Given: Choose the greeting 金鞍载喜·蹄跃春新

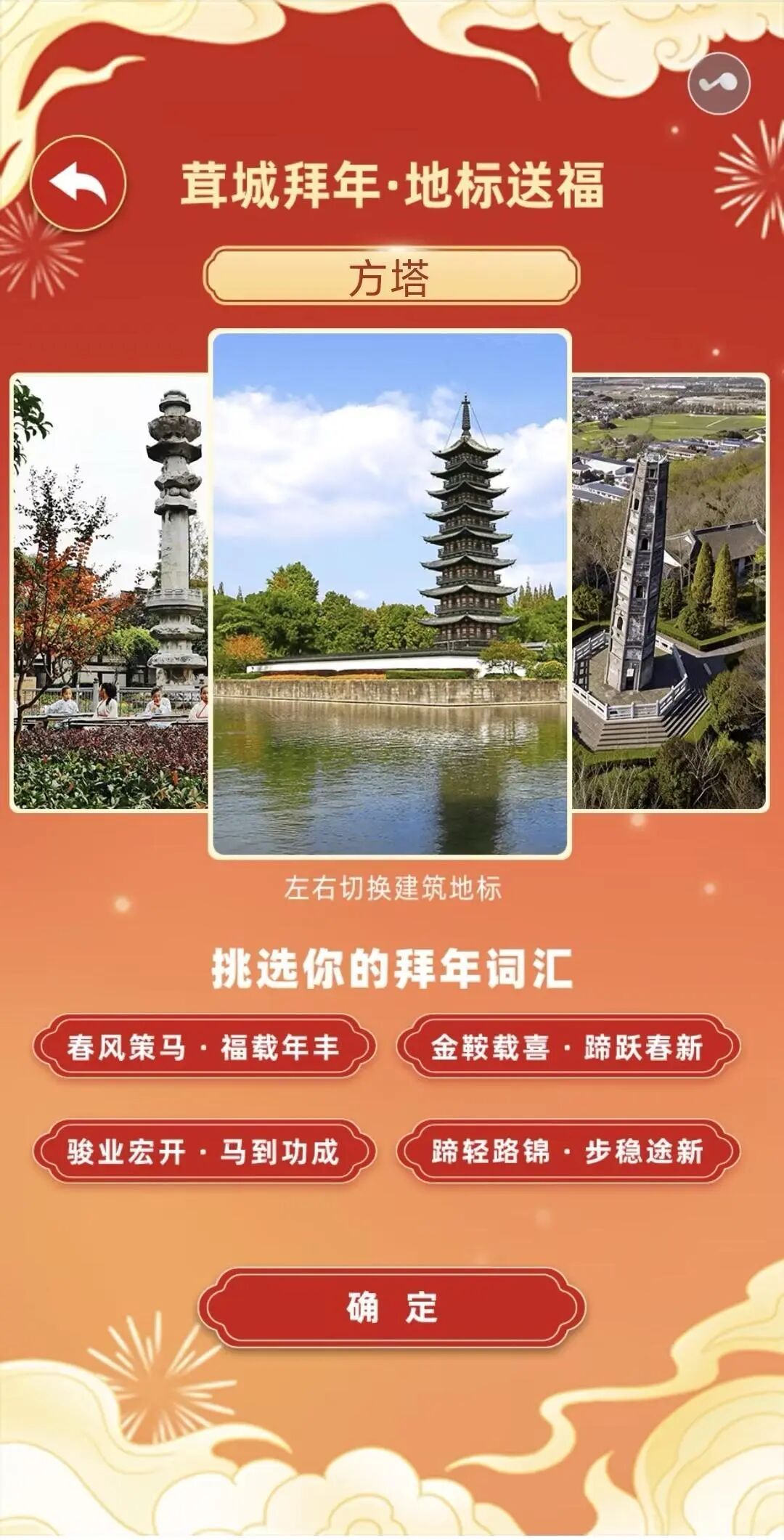Looking at the screenshot, I should pyautogui.click(x=568, y=1047).
